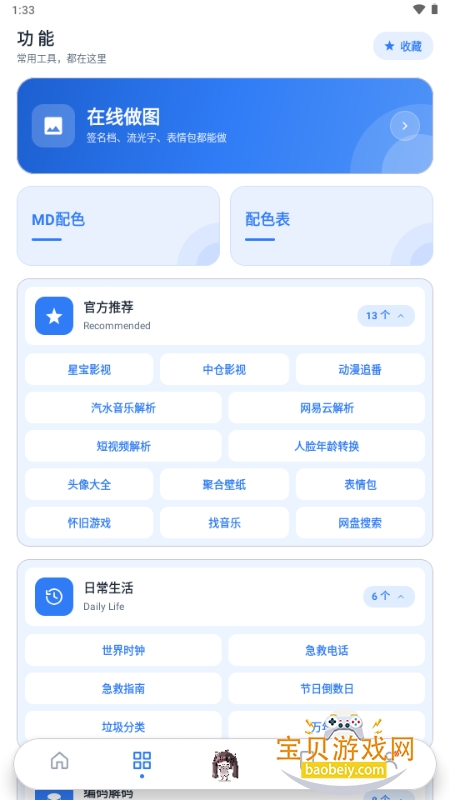Open 动漫追番
This screenshot has width=450, height=800.
[x=360, y=369]
